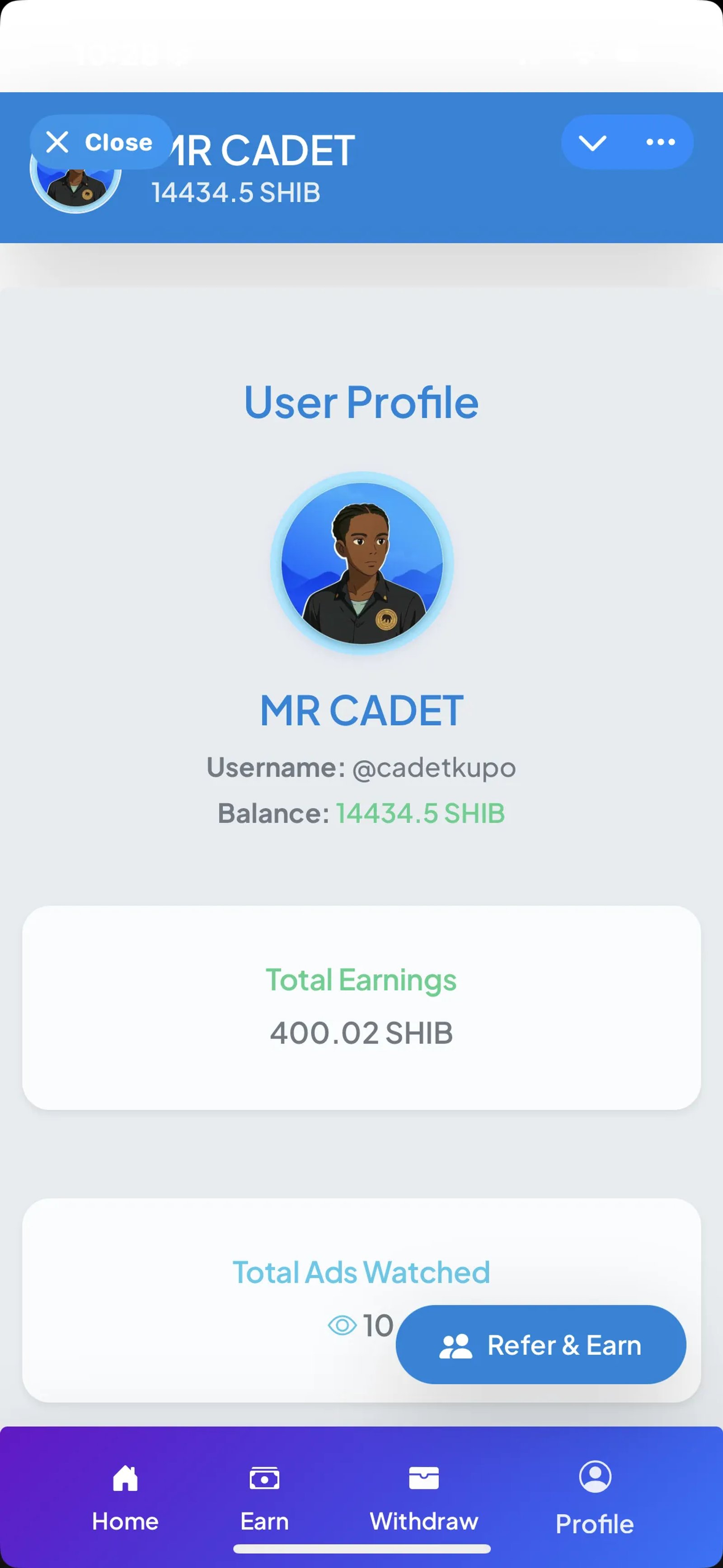
Task: Collapse with the down chevron
Action: click(592, 142)
